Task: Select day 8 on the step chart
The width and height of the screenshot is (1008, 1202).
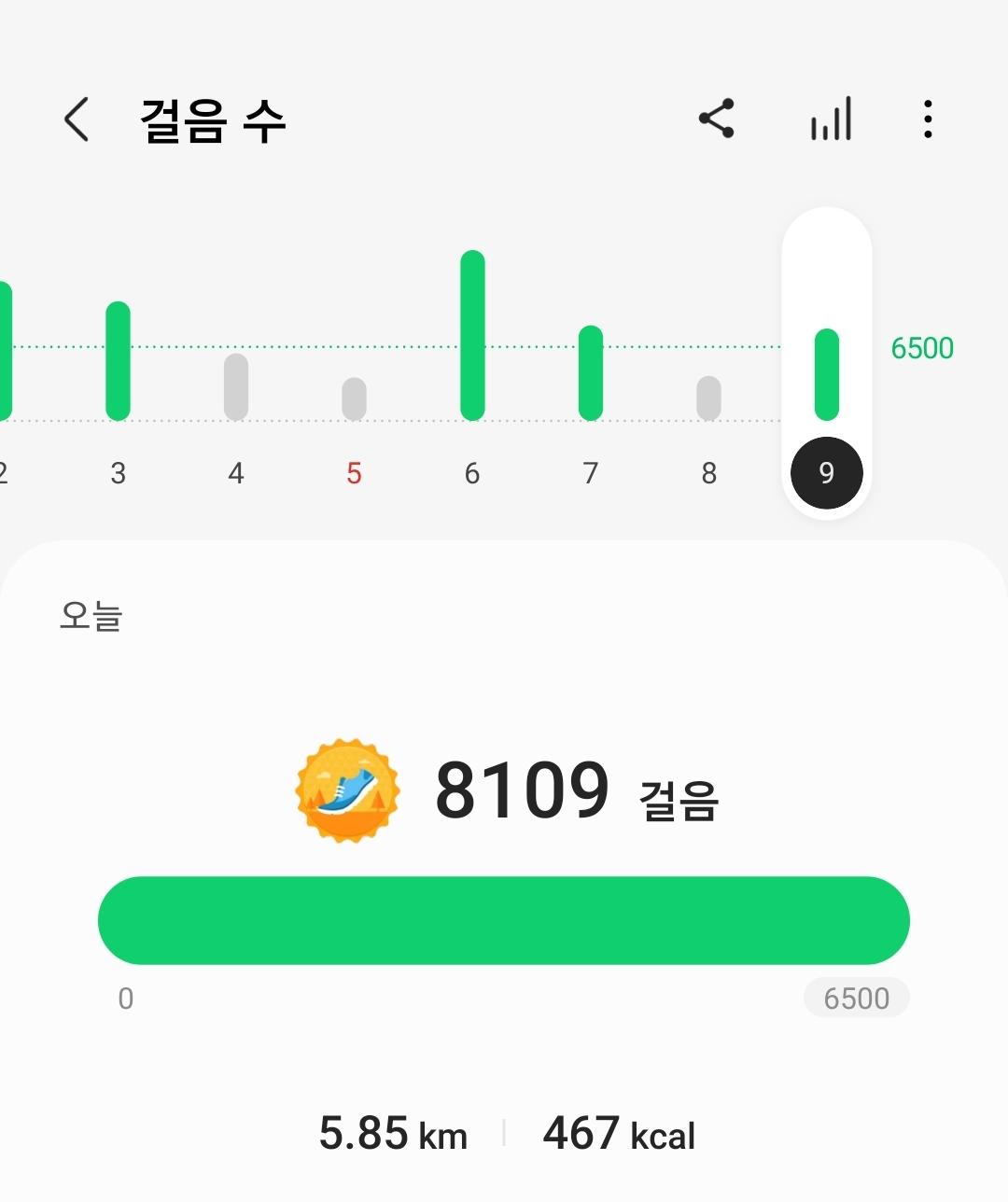Action: pyautogui.click(x=709, y=472)
